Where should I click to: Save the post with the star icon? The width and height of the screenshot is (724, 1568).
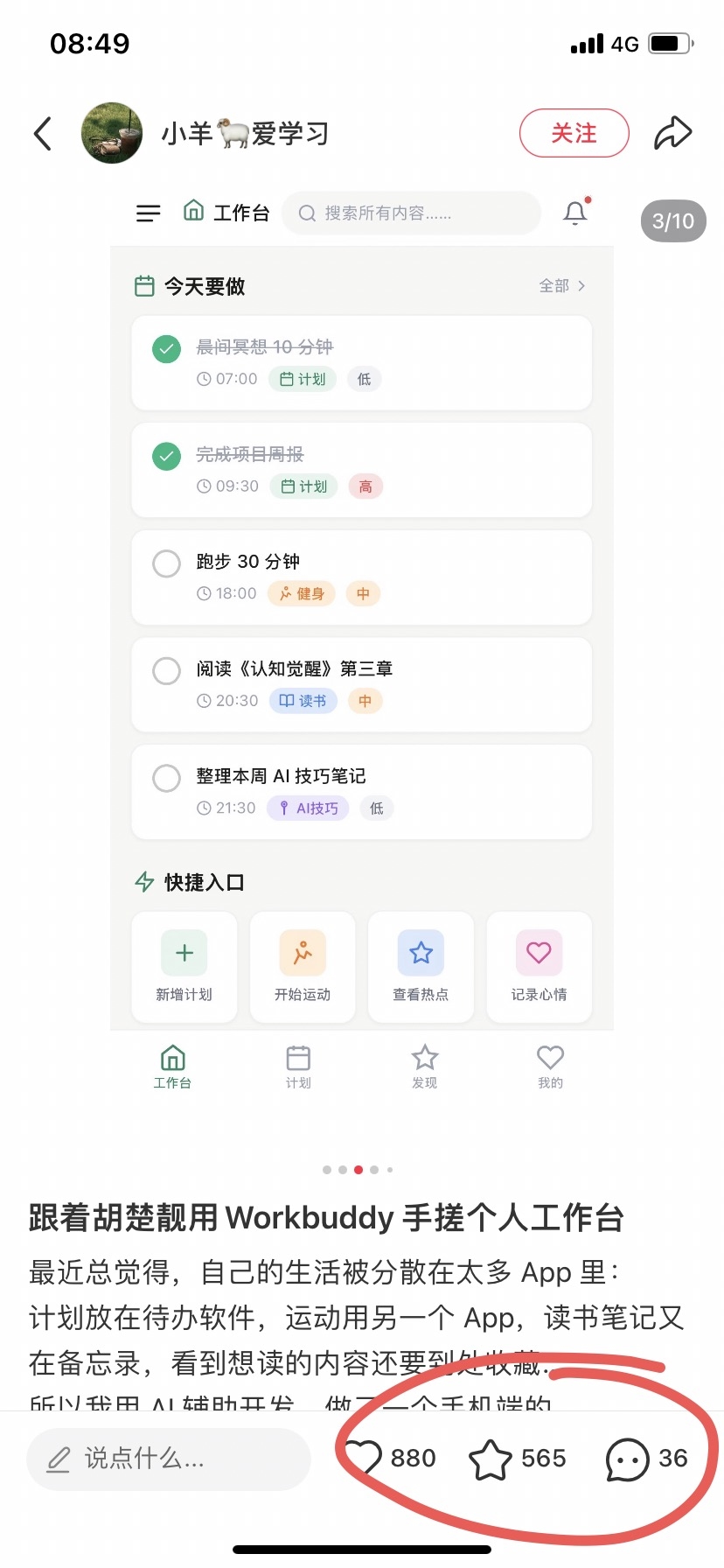tap(490, 1459)
